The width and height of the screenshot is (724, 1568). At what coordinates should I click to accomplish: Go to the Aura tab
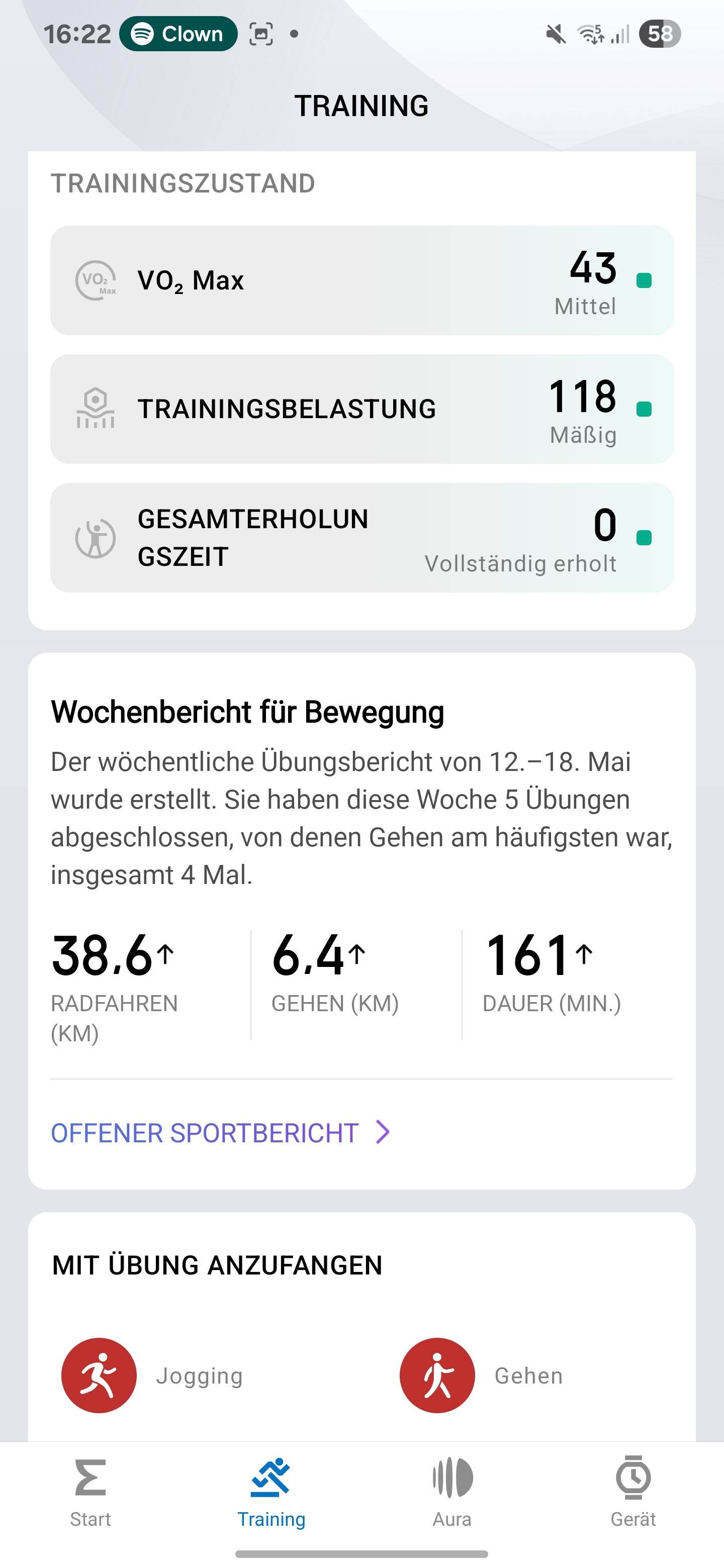tap(452, 1491)
